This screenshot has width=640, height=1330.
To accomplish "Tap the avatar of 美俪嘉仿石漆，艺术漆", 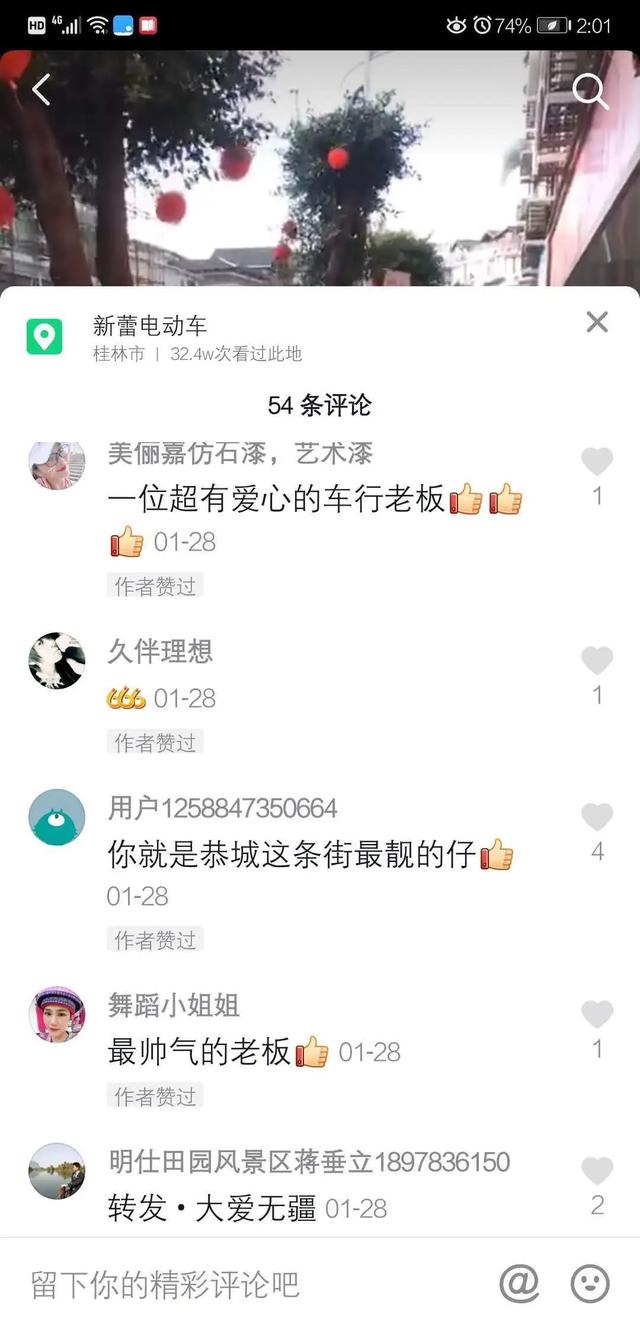I will (x=57, y=464).
